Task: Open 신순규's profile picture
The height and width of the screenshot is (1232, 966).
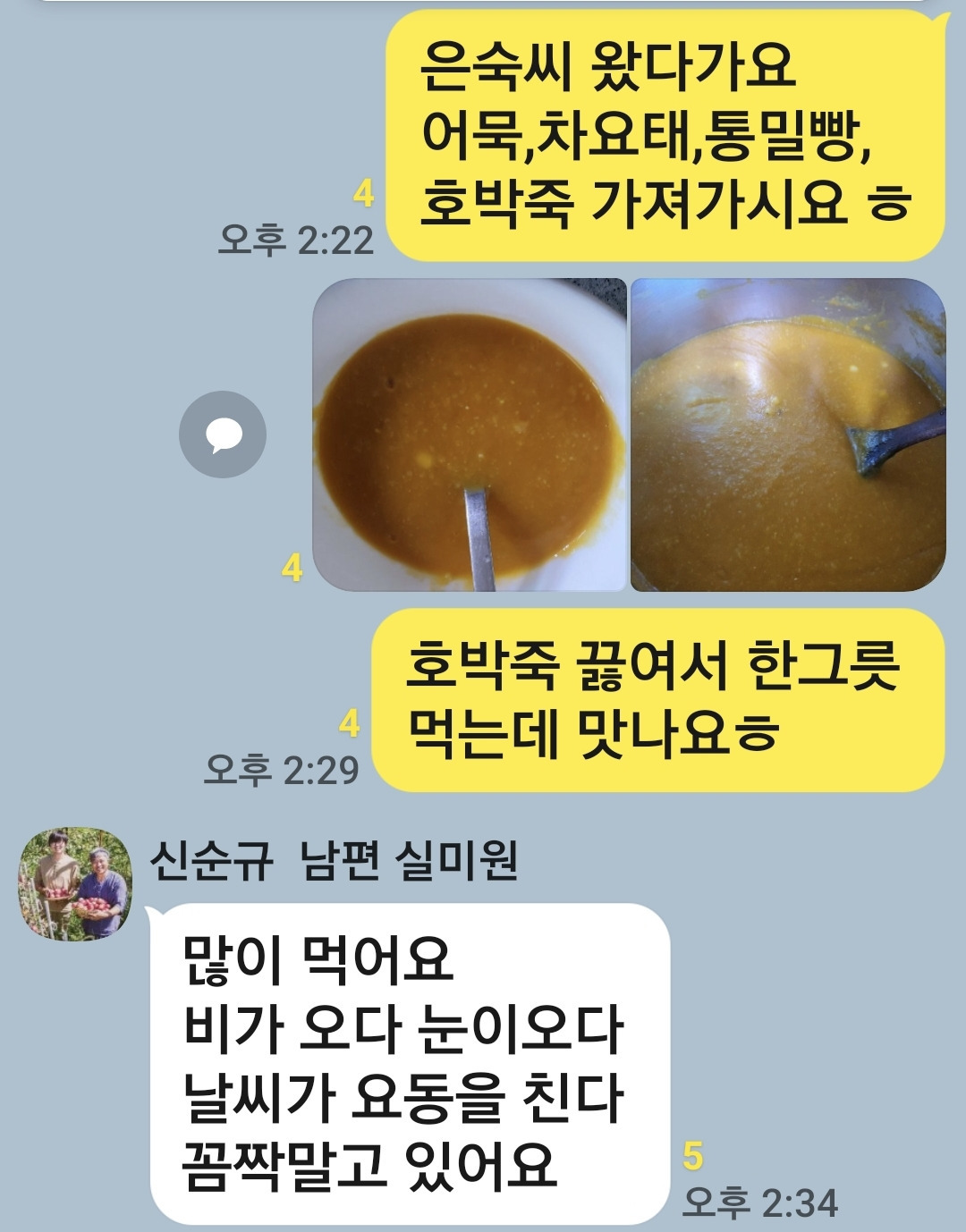Action: point(75,883)
